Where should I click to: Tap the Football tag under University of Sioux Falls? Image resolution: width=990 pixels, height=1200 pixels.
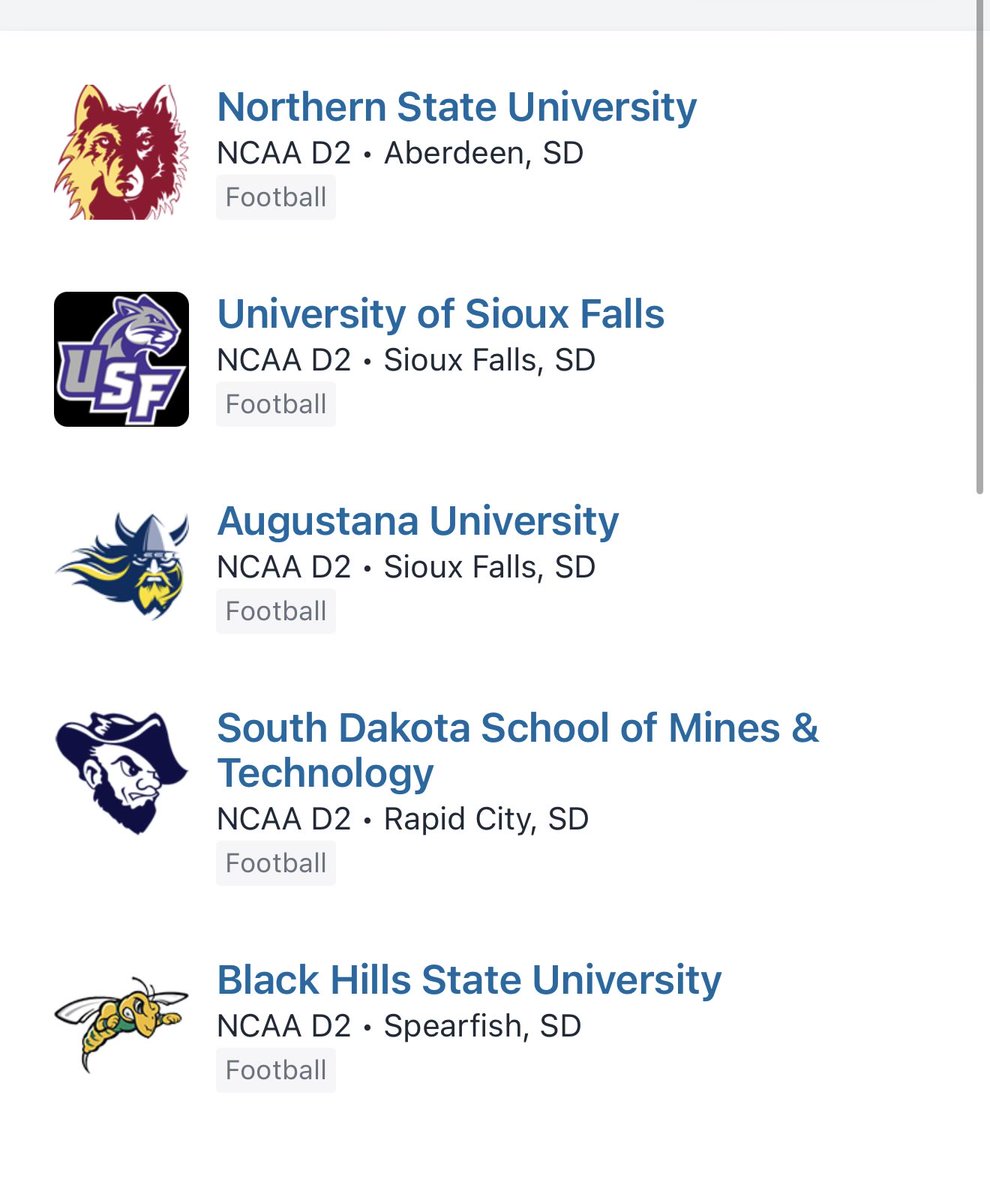pyautogui.click(x=276, y=404)
